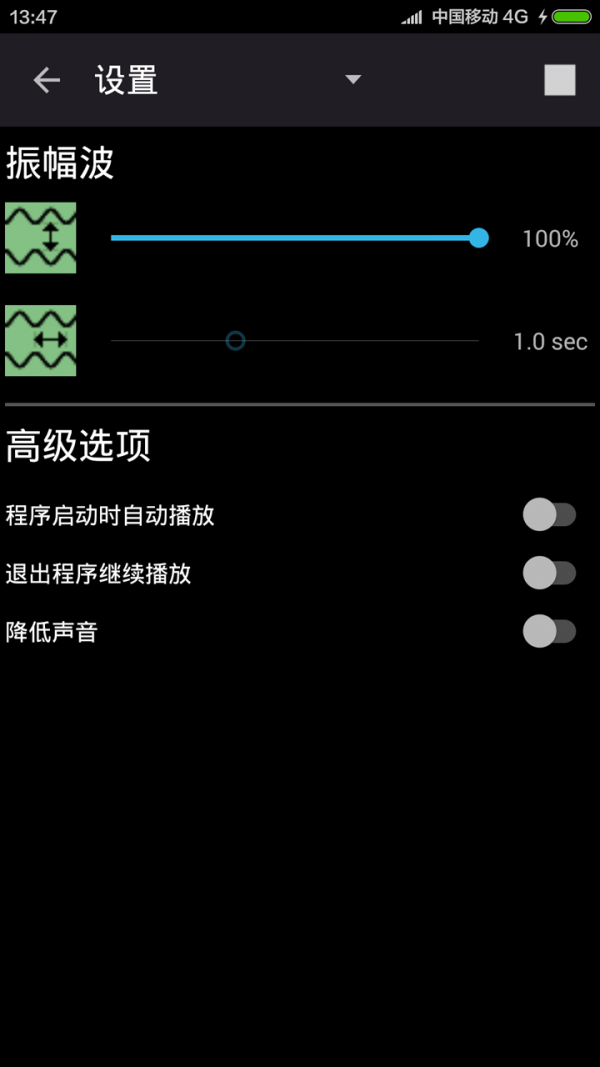Go back using the arrow icon
600x1067 pixels.
tap(46, 81)
